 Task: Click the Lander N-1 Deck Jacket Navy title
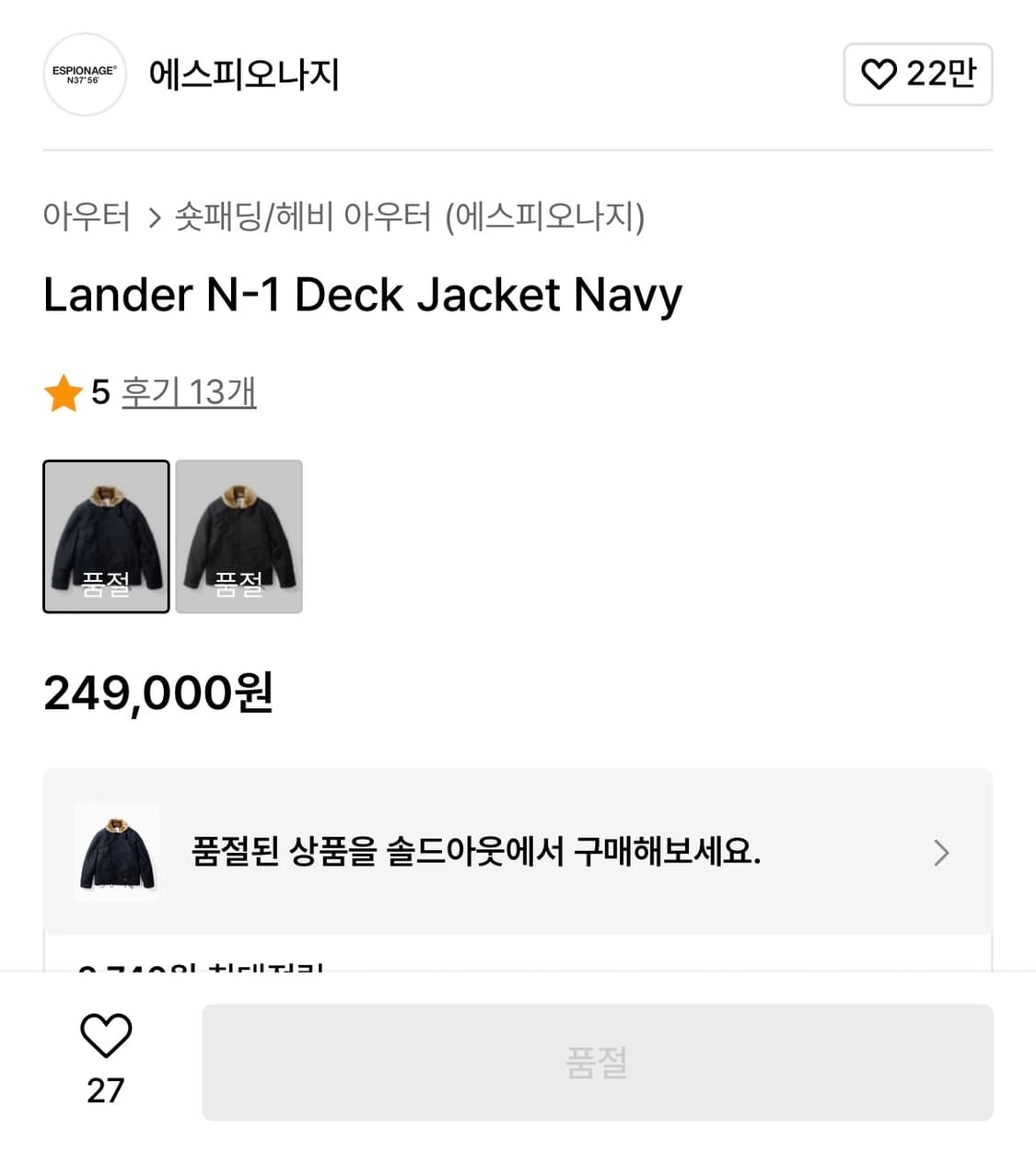click(364, 295)
